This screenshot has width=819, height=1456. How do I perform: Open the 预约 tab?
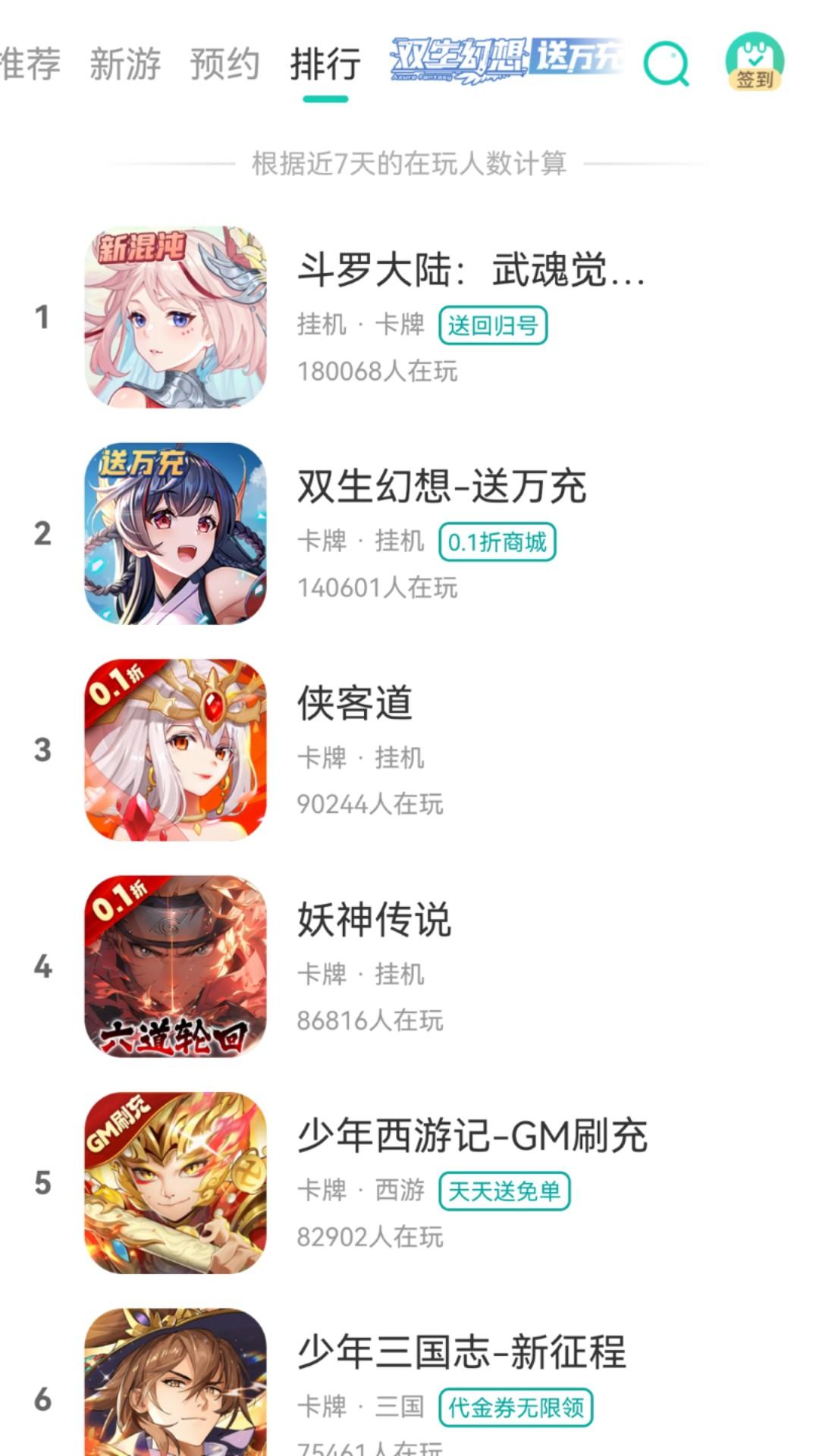225,66
